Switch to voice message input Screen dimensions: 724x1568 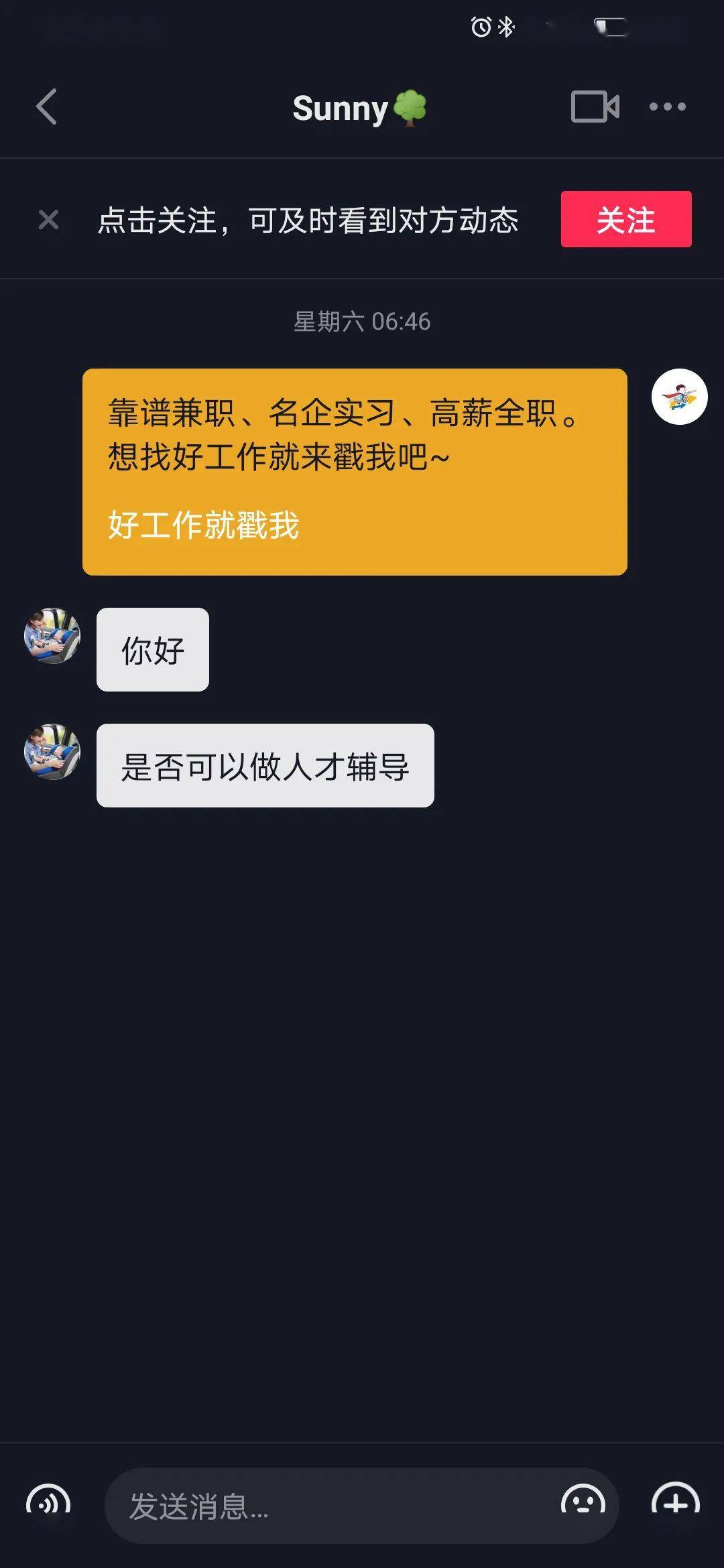coord(48,1504)
